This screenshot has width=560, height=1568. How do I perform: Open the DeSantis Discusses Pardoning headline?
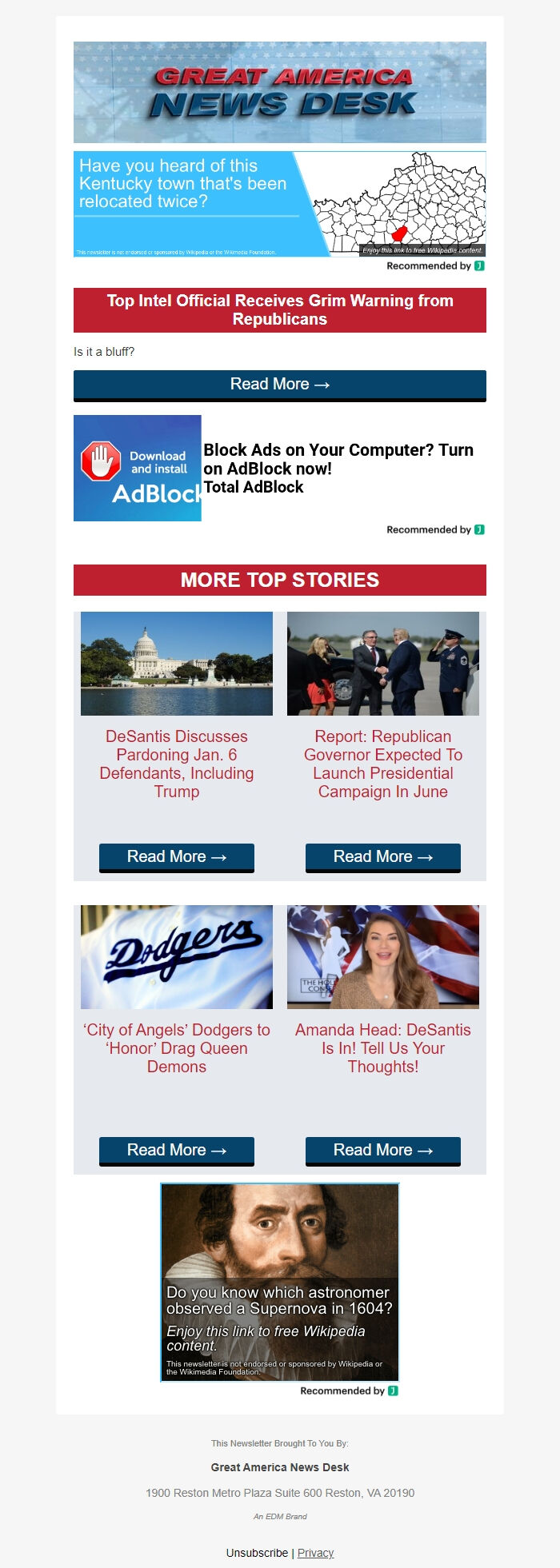(177, 764)
